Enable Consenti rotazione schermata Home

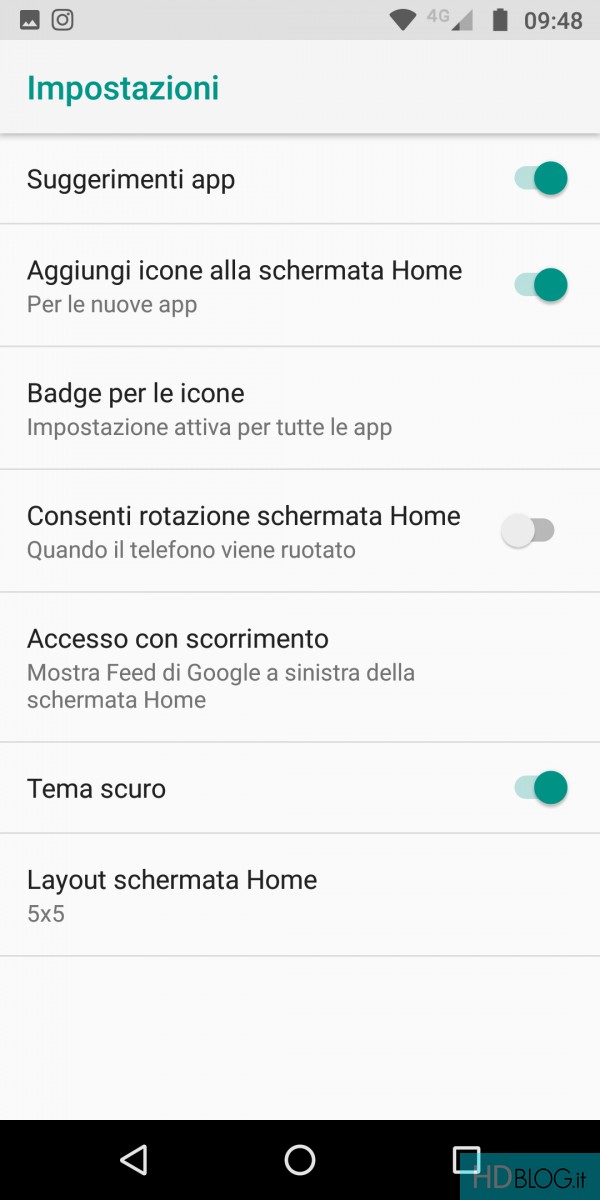click(528, 531)
